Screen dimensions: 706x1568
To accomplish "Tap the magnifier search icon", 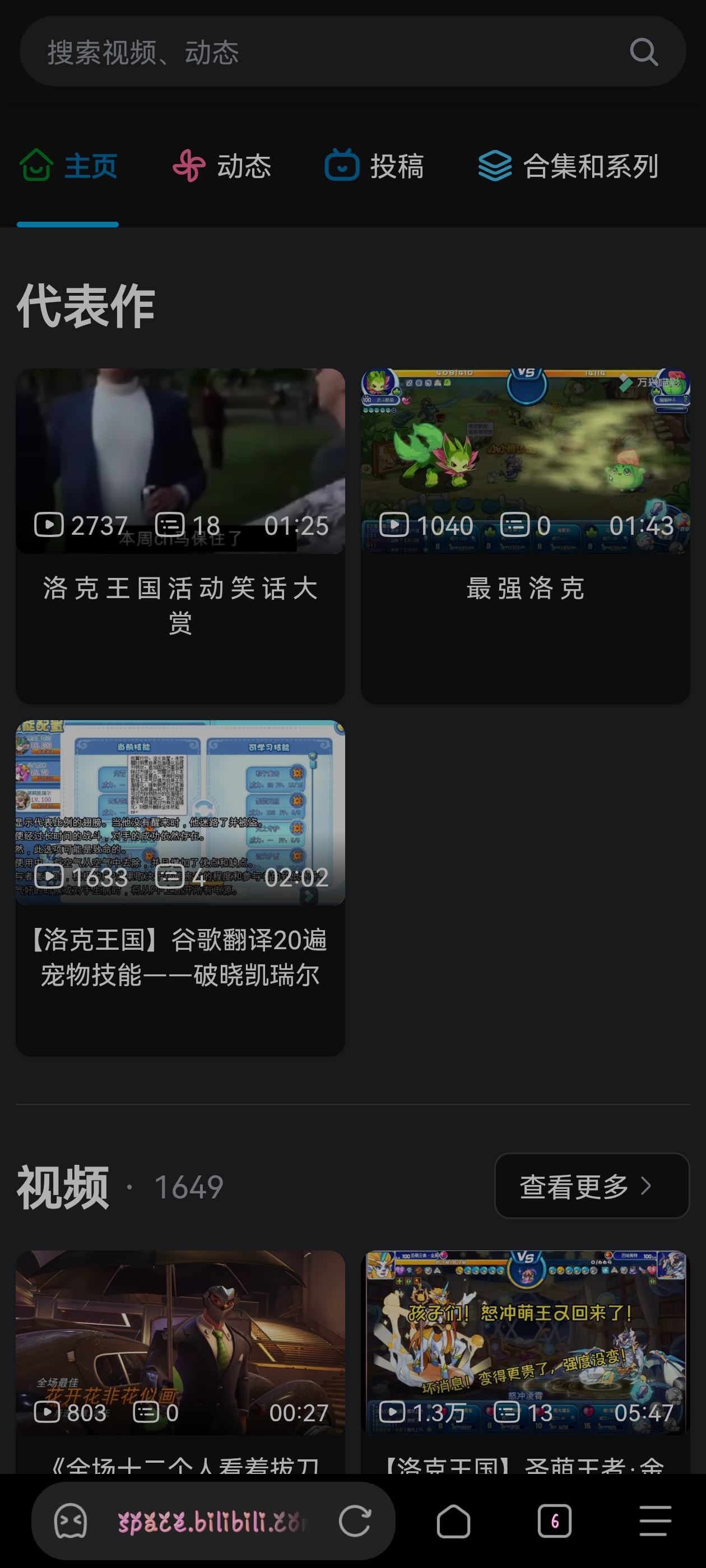I will [x=643, y=52].
